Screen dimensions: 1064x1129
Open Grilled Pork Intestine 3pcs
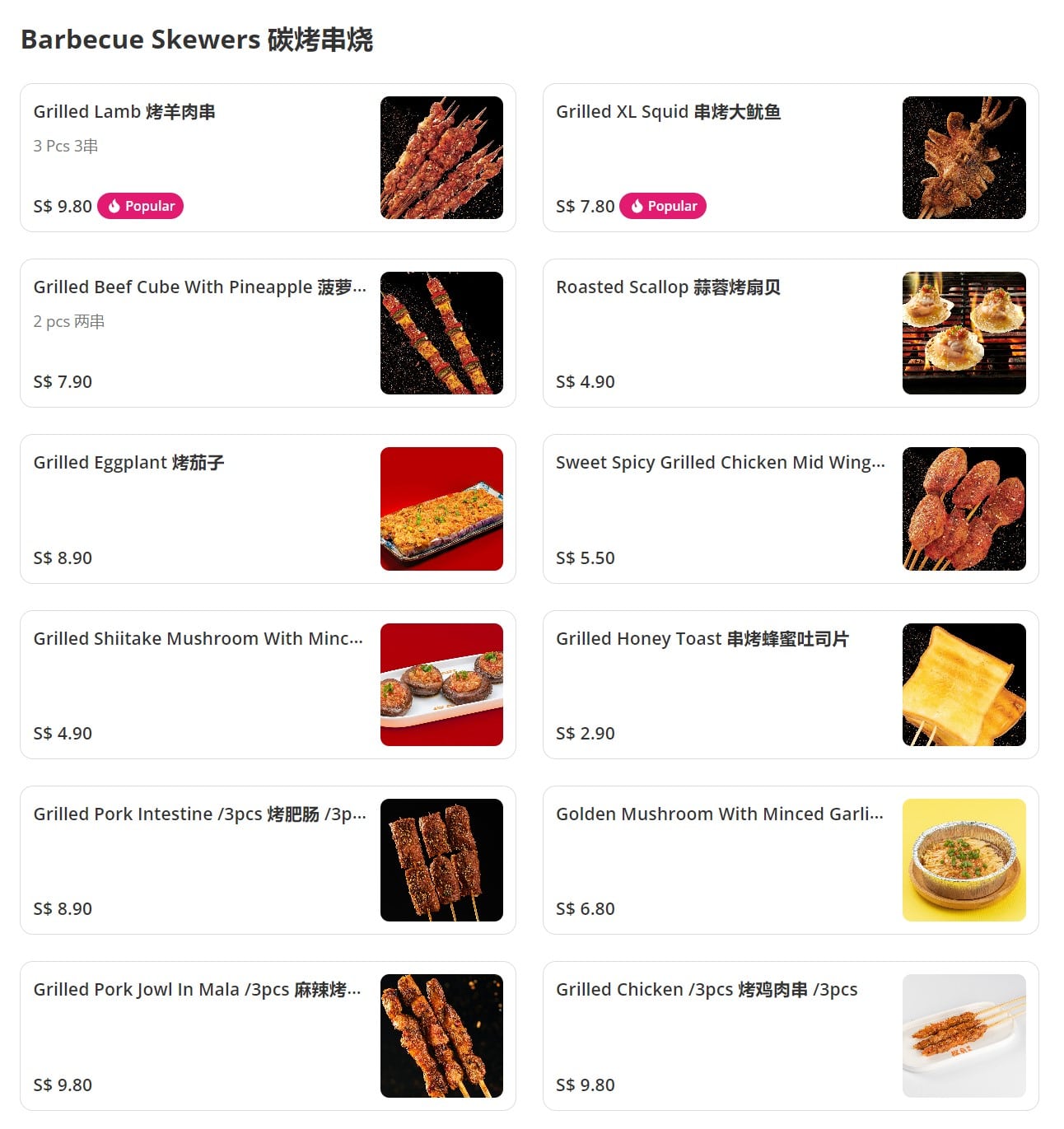[x=268, y=860]
